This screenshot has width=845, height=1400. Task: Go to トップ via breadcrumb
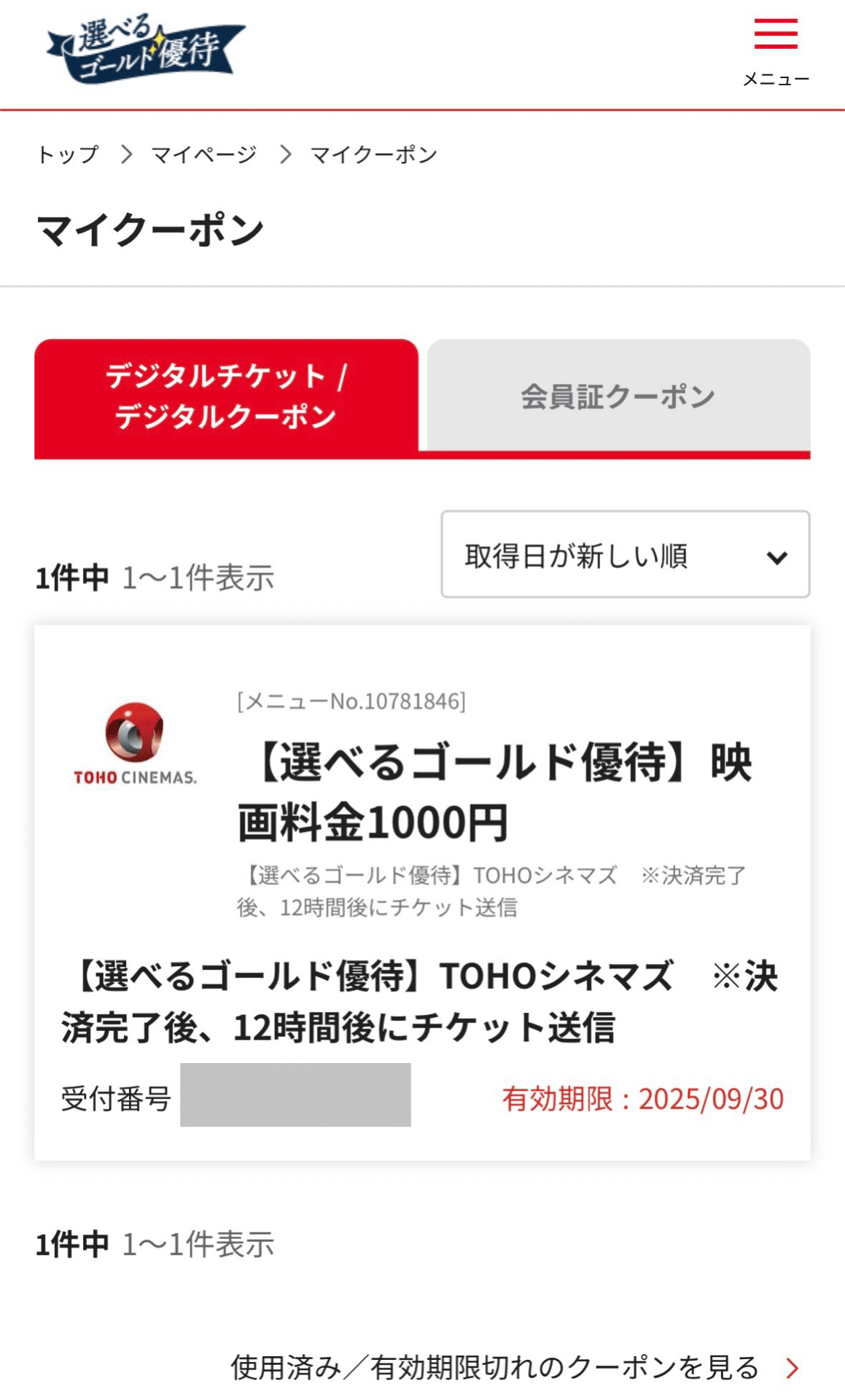68,155
